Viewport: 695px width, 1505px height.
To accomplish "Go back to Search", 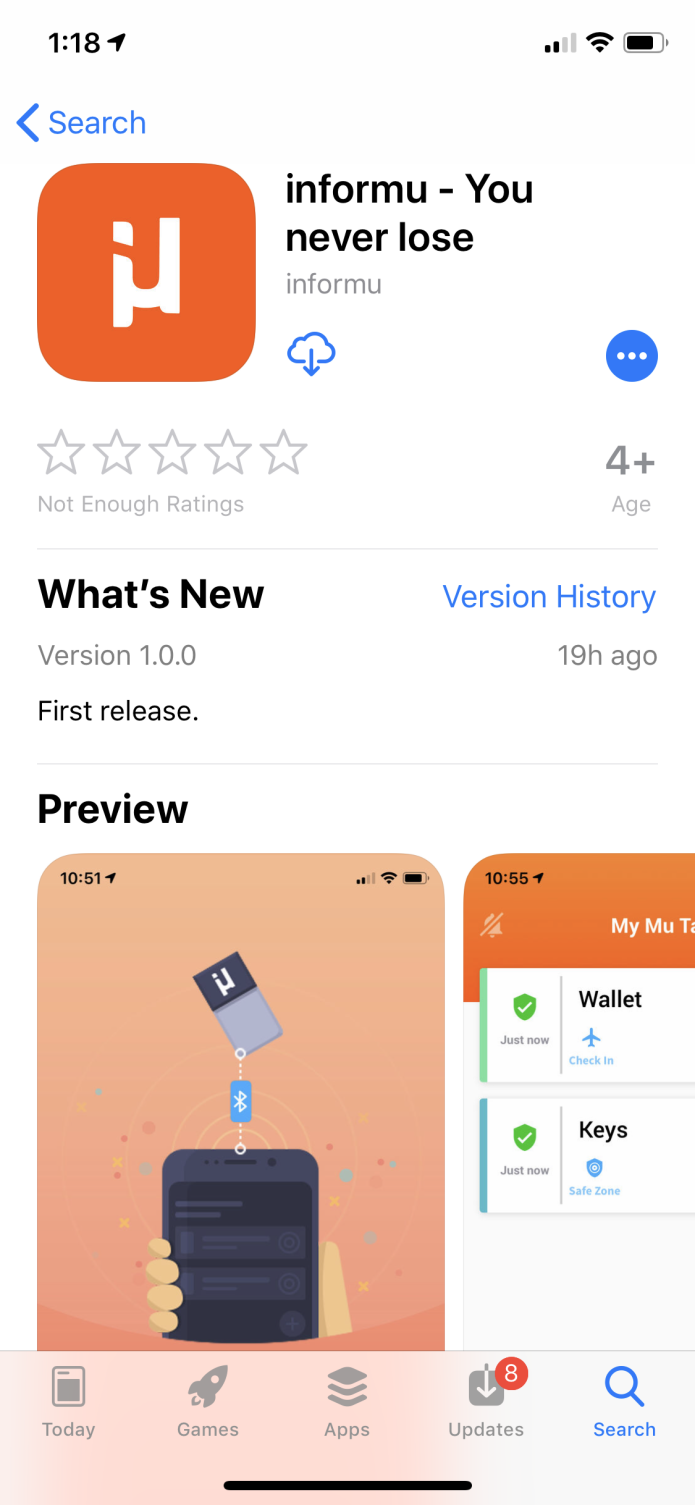I will point(82,123).
